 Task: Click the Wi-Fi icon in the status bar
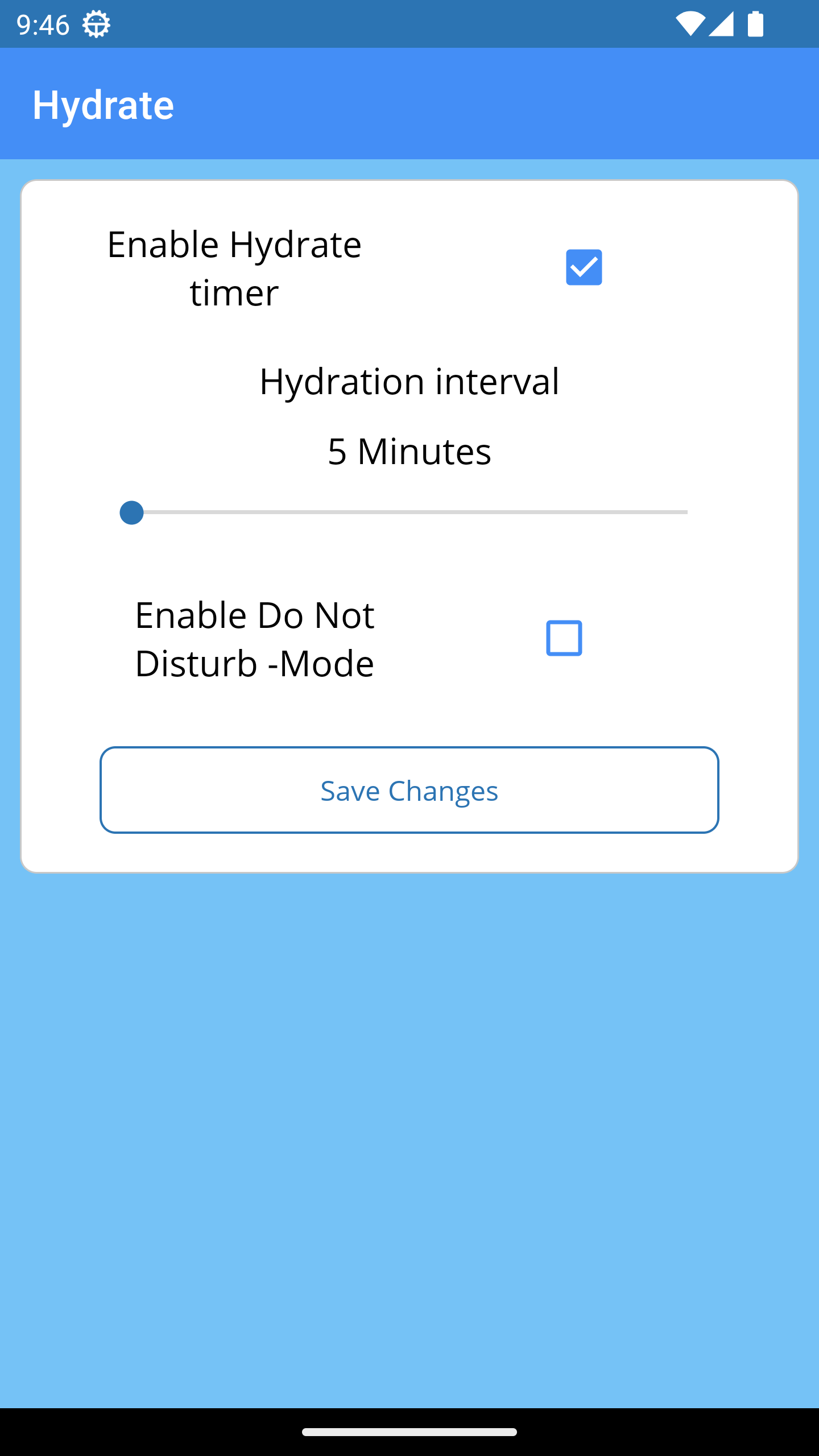coord(690,24)
